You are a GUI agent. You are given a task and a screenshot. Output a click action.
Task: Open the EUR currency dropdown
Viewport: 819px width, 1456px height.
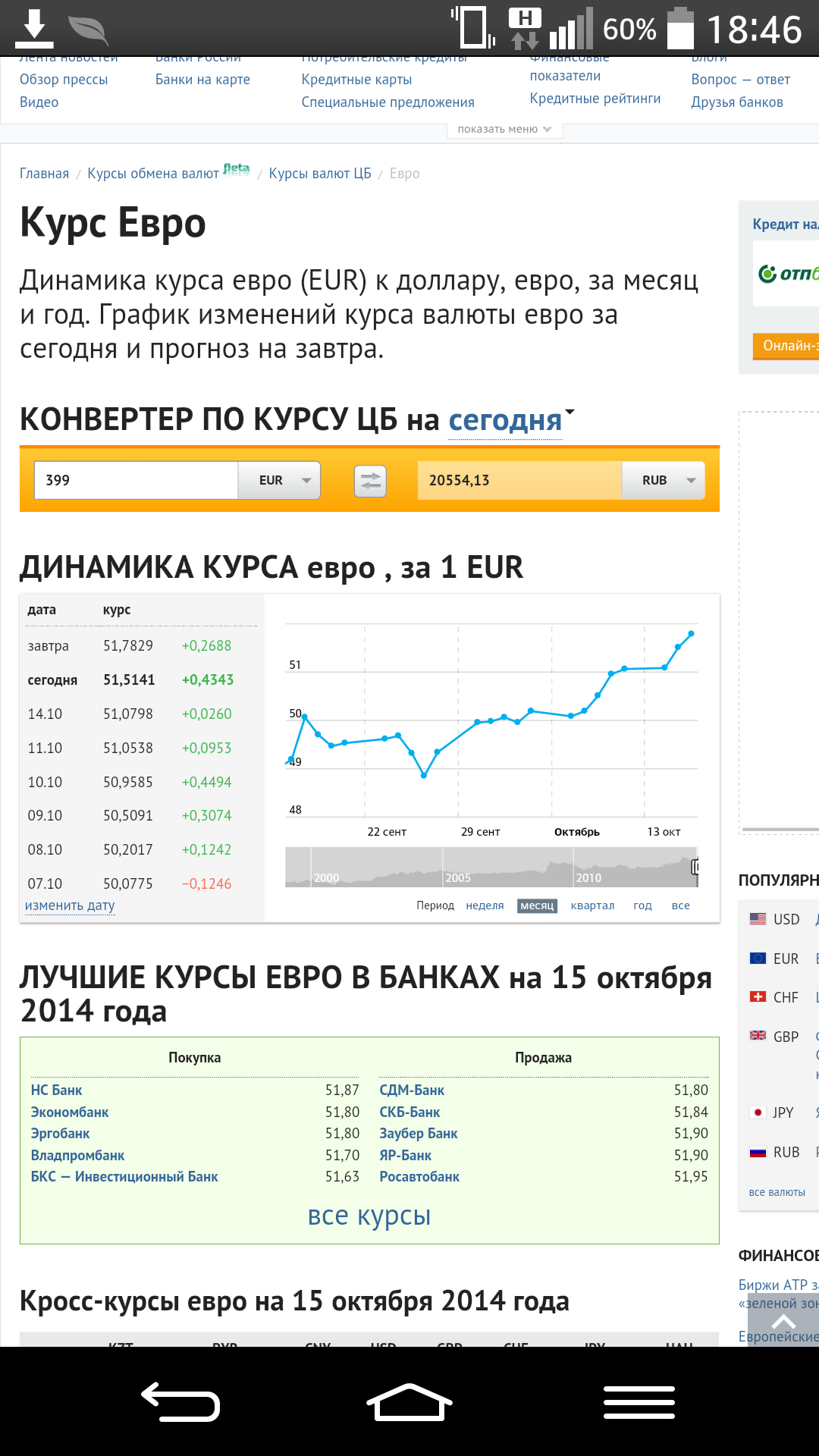tap(279, 480)
